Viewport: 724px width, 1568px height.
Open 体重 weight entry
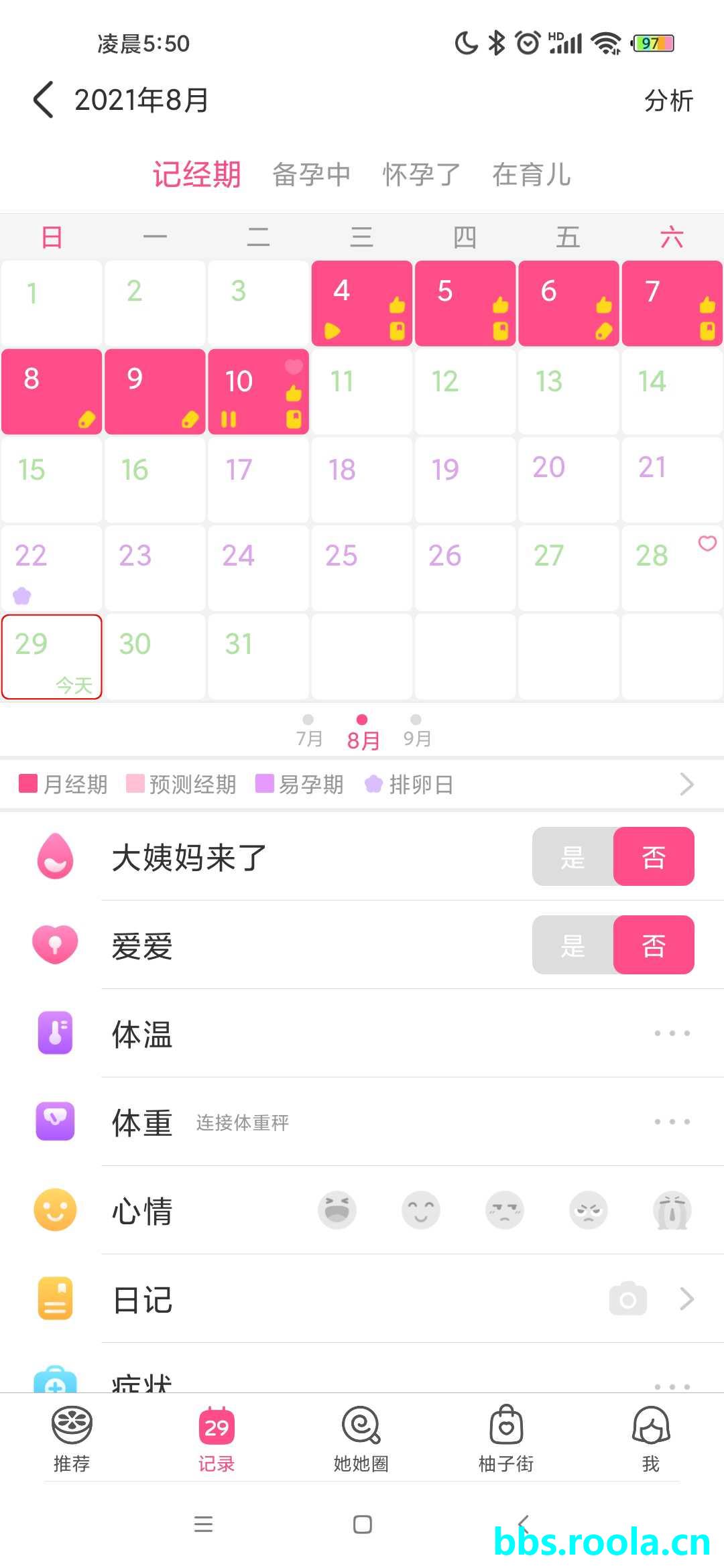click(x=402, y=1122)
